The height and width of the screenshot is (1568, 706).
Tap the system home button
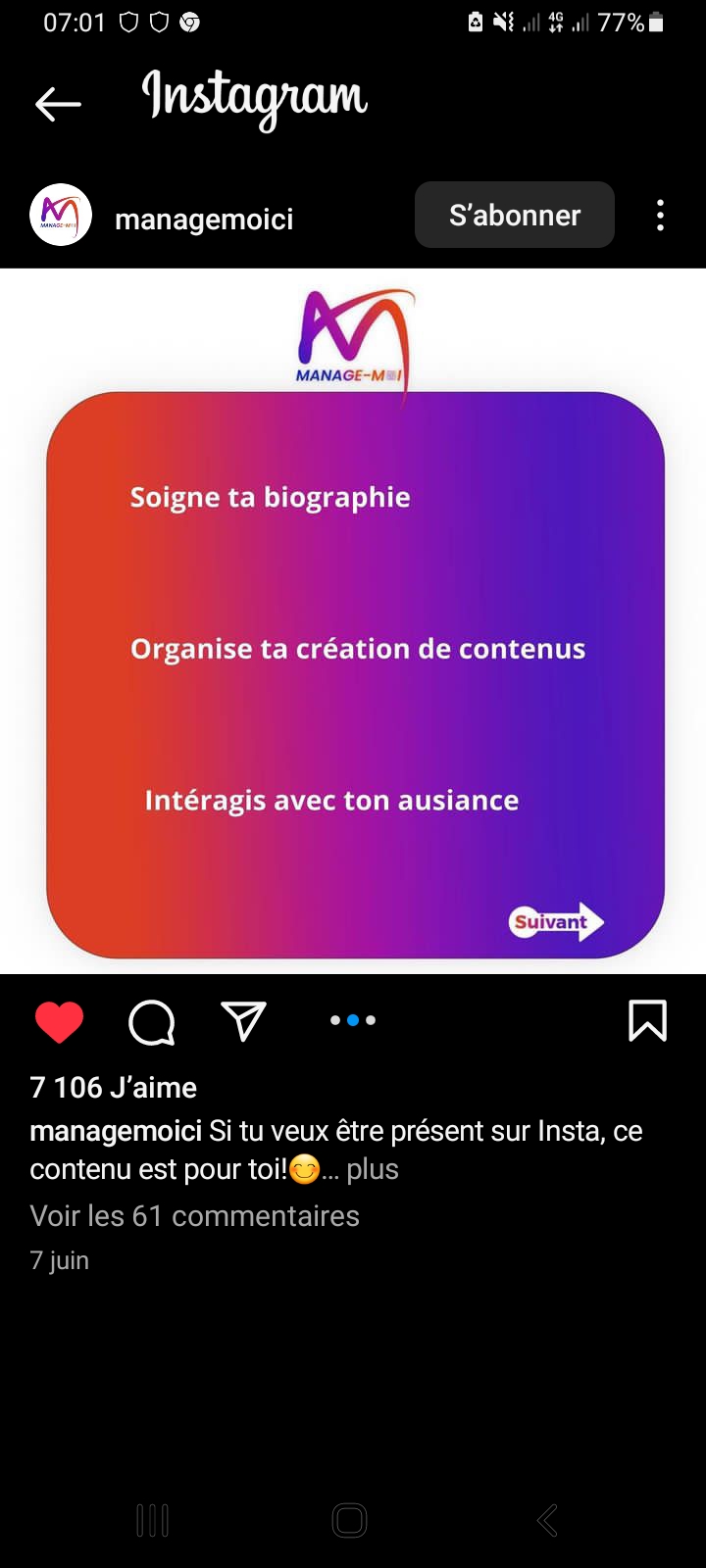350,1520
